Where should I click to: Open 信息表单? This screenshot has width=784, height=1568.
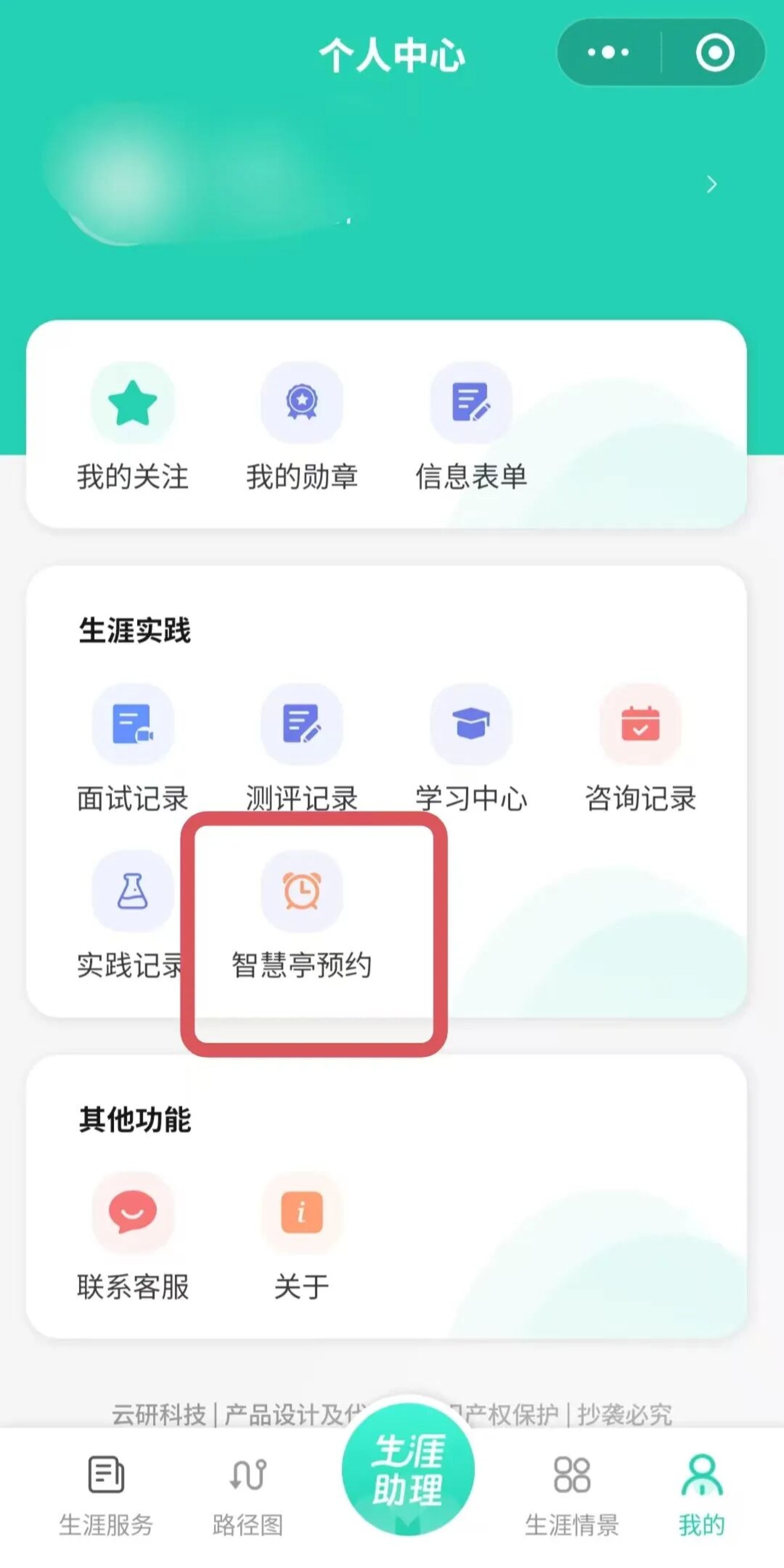click(x=470, y=426)
